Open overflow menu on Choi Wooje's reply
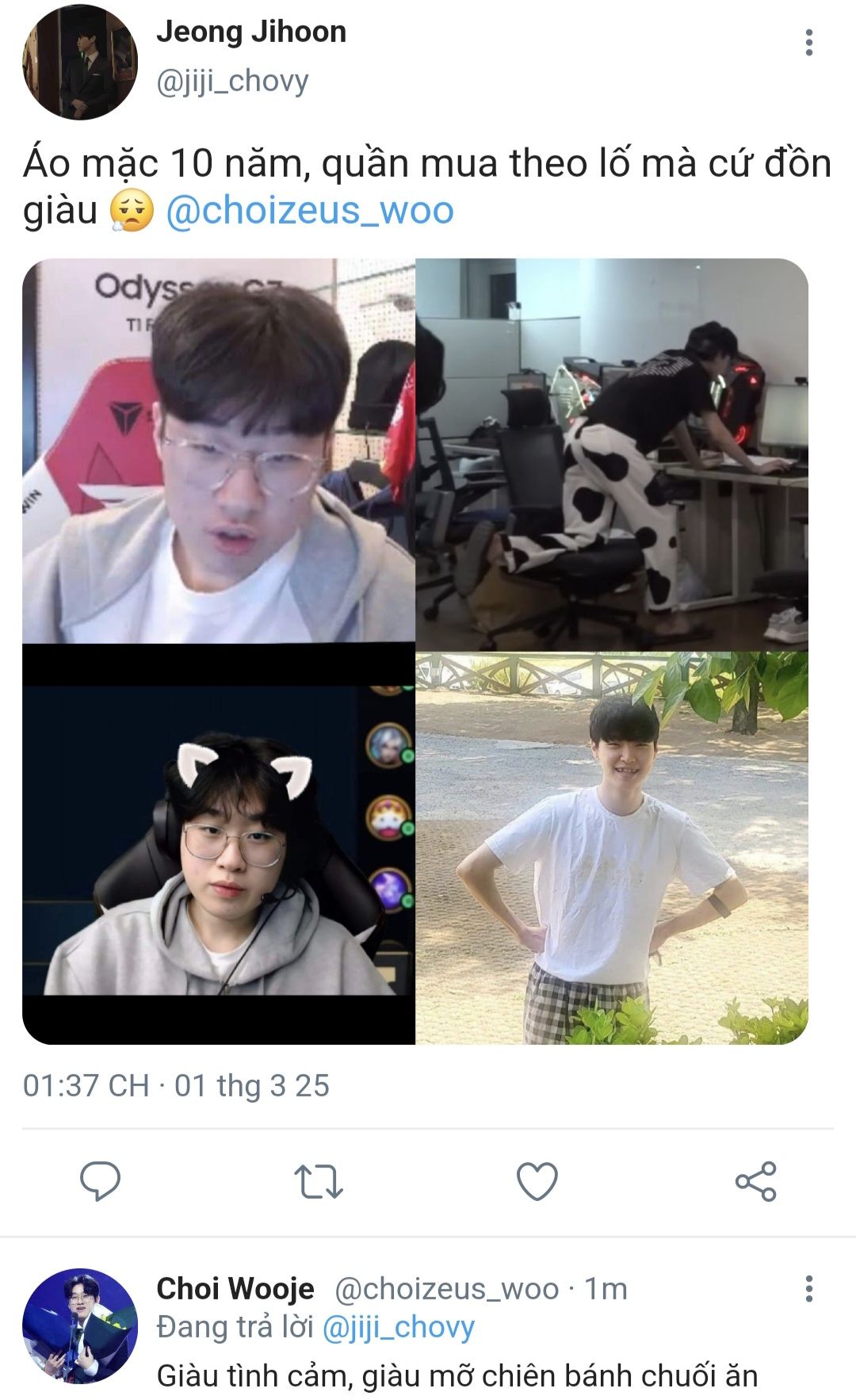 pyautogui.click(x=808, y=1289)
